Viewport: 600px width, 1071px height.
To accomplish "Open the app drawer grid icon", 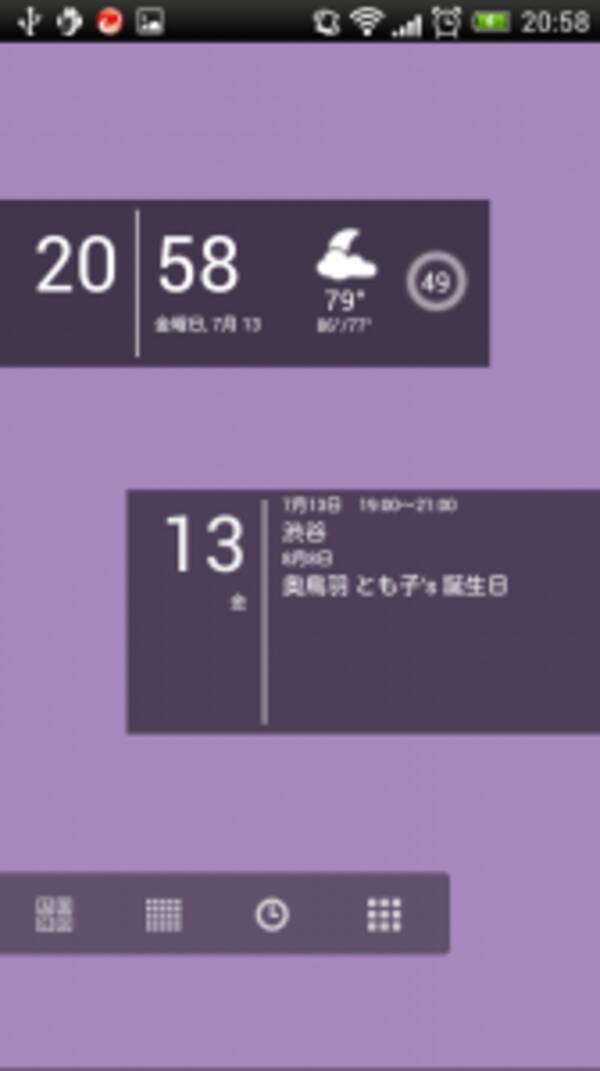I will tap(384, 914).
